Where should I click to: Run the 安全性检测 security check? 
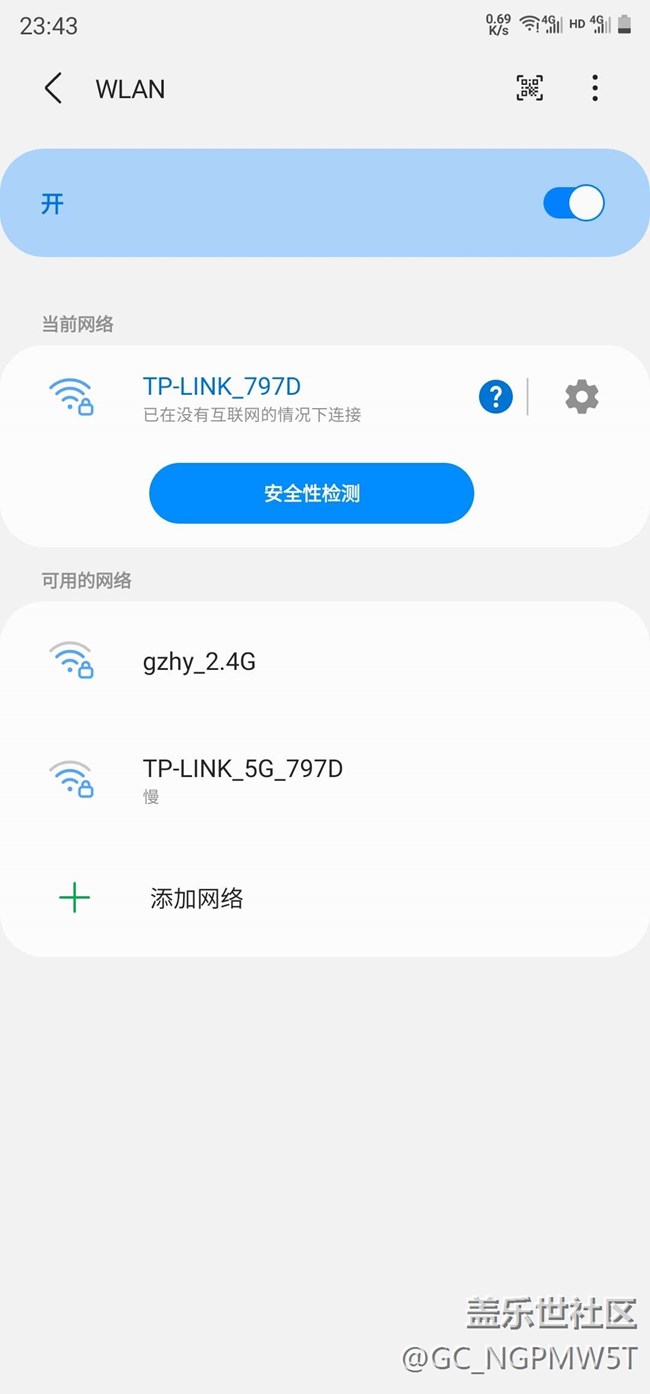click(x=311, y=493)
